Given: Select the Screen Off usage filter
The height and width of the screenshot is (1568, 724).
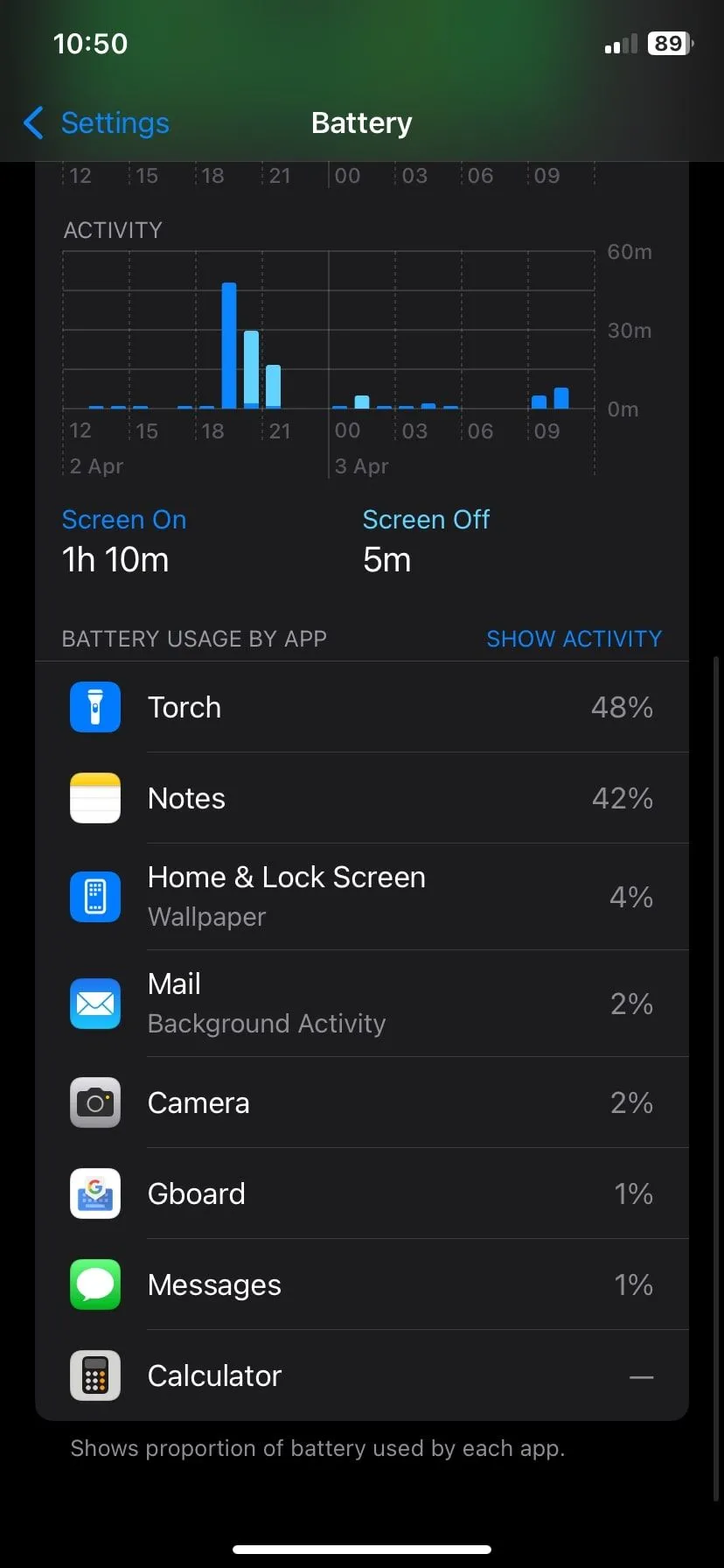Looking at the screenshot, I should 427,519.
